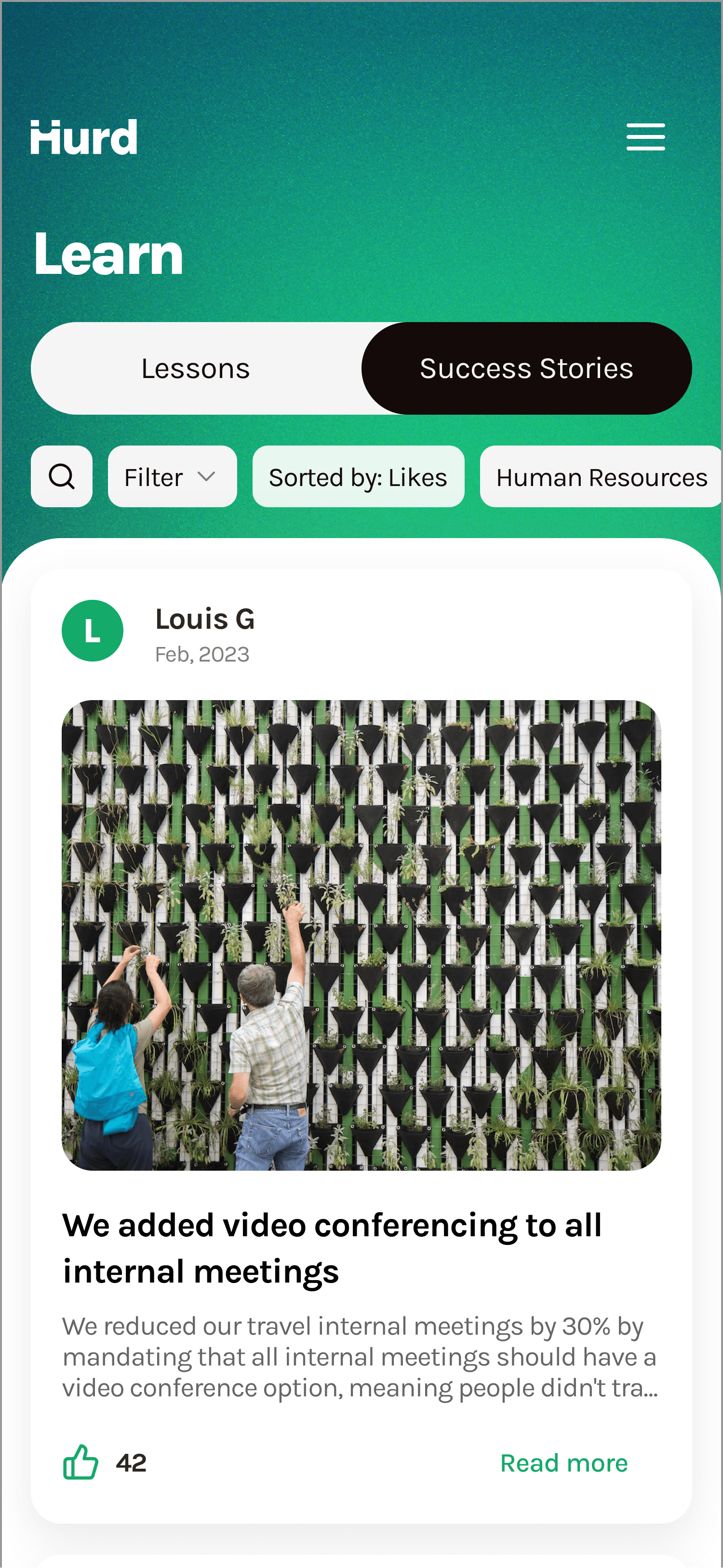Expand the Filter dropdown
723x1568 pixels.
tap(172, 476)
